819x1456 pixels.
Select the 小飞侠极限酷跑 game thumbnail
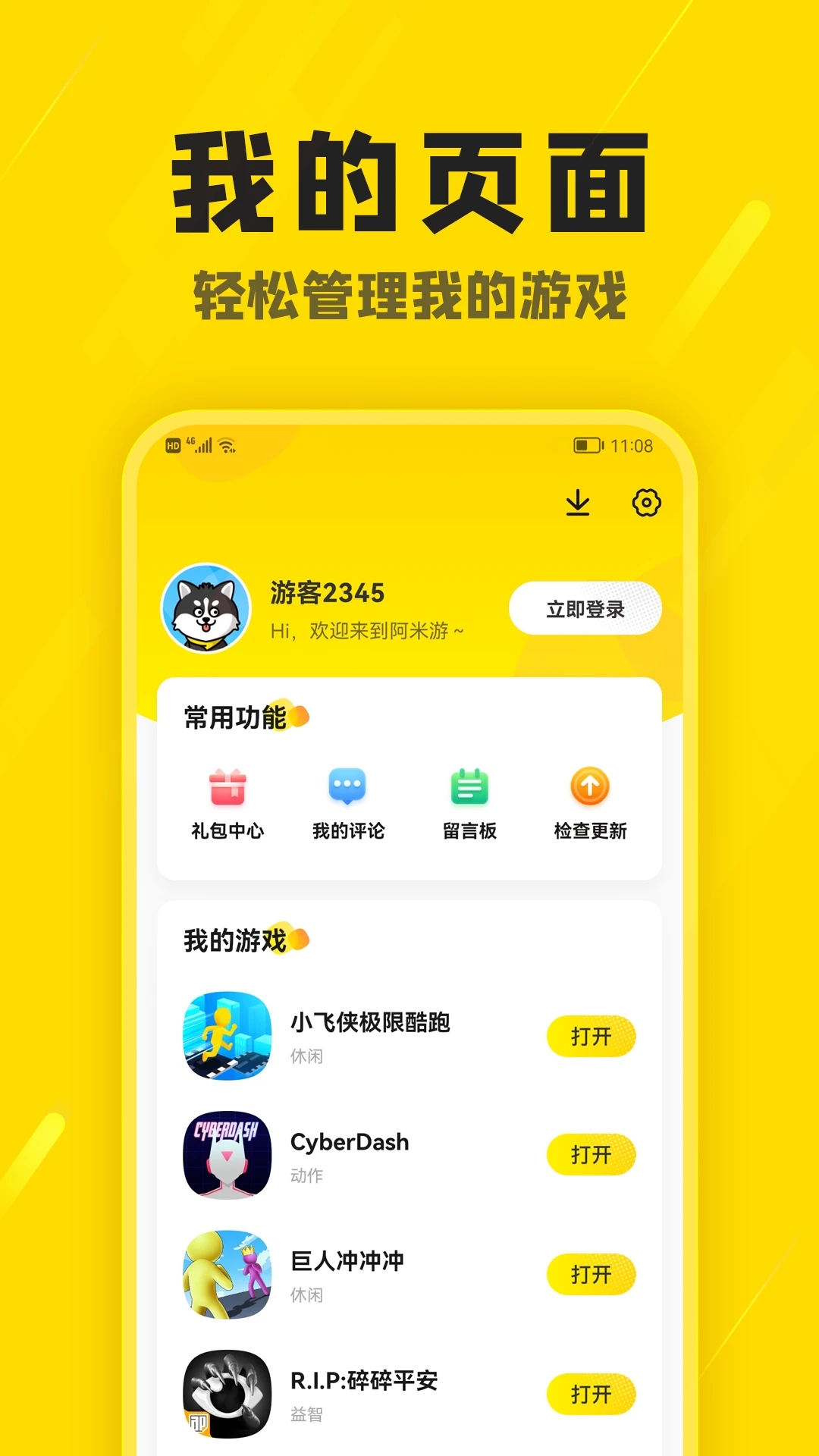[226, 1037]
